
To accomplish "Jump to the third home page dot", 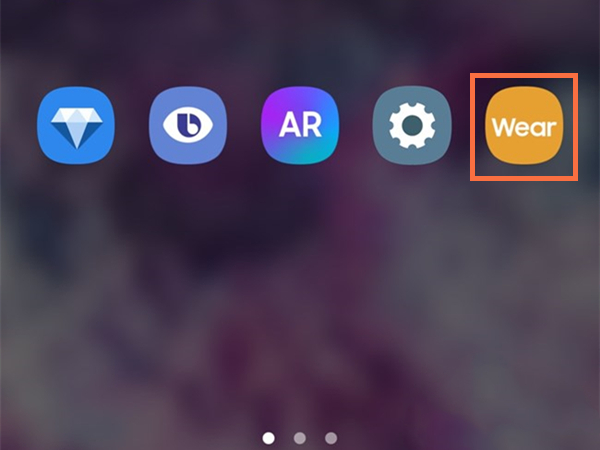I will click(331, 438).
